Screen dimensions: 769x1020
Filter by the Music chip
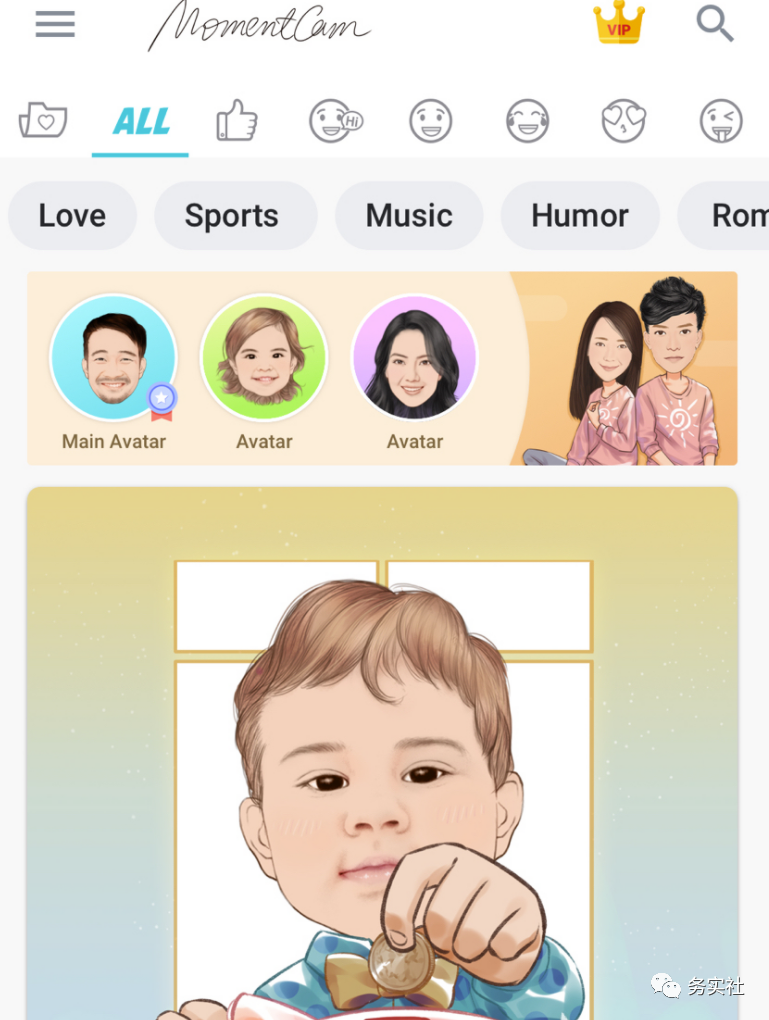tap(409, 215)
